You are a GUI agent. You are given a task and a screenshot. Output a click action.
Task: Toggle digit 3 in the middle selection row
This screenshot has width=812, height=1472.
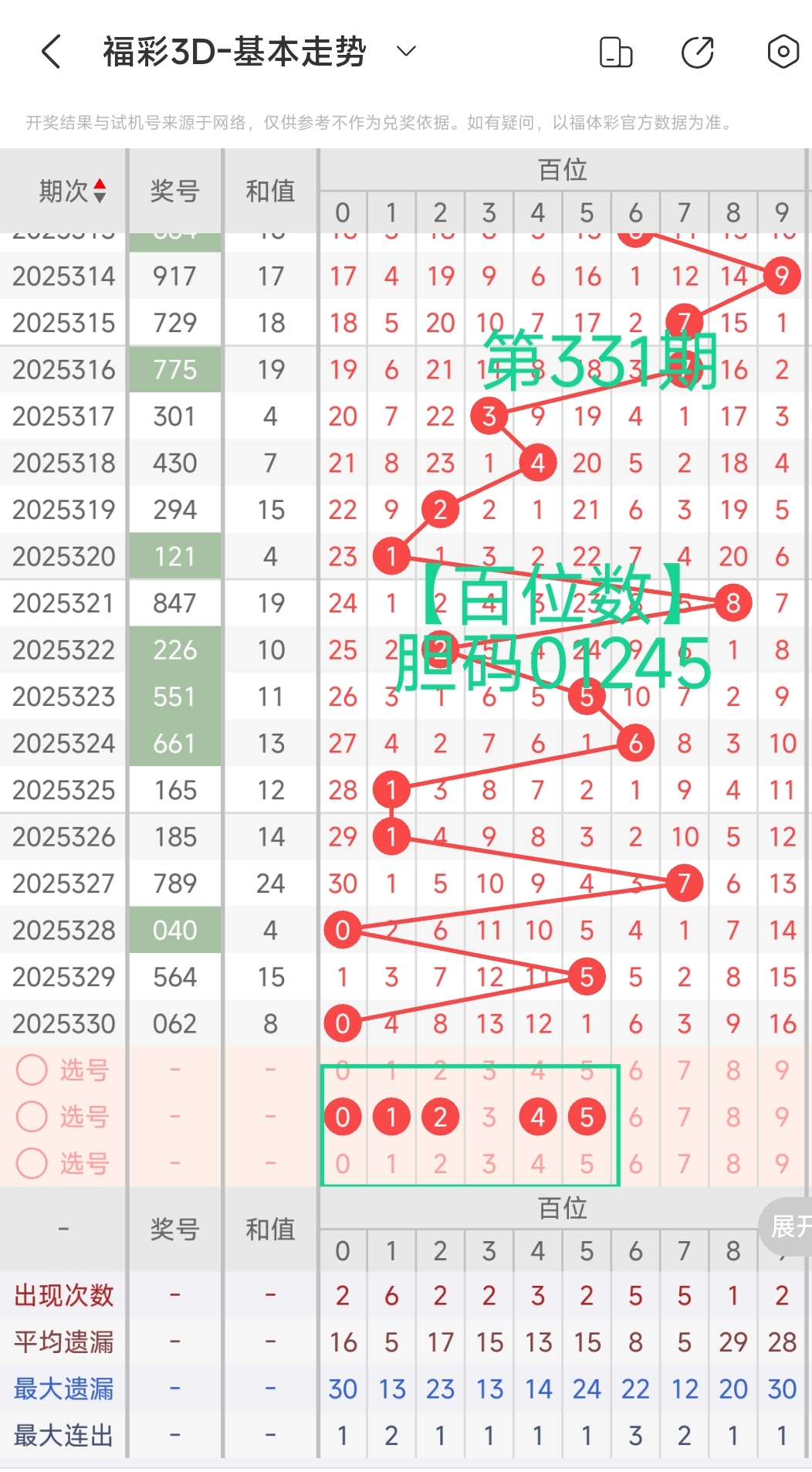489,1117
